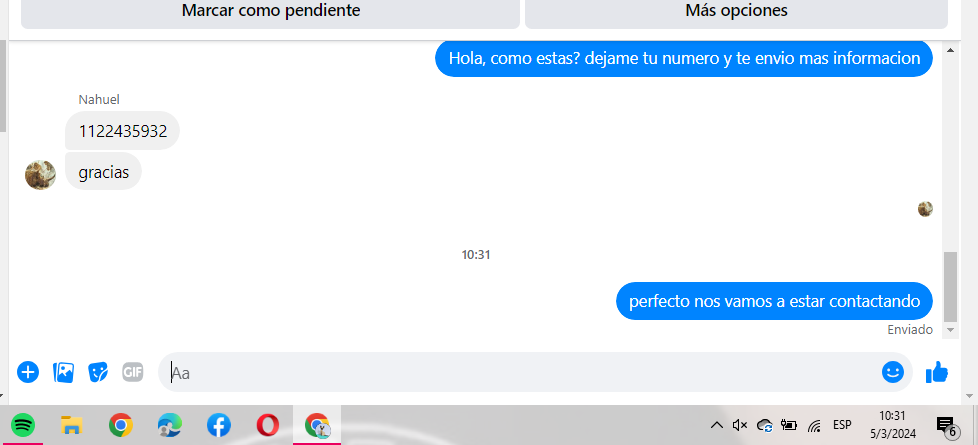Tap the Marcar como pendiente button
This screenshot has width=978, height=445.
(x=270, y=12)
